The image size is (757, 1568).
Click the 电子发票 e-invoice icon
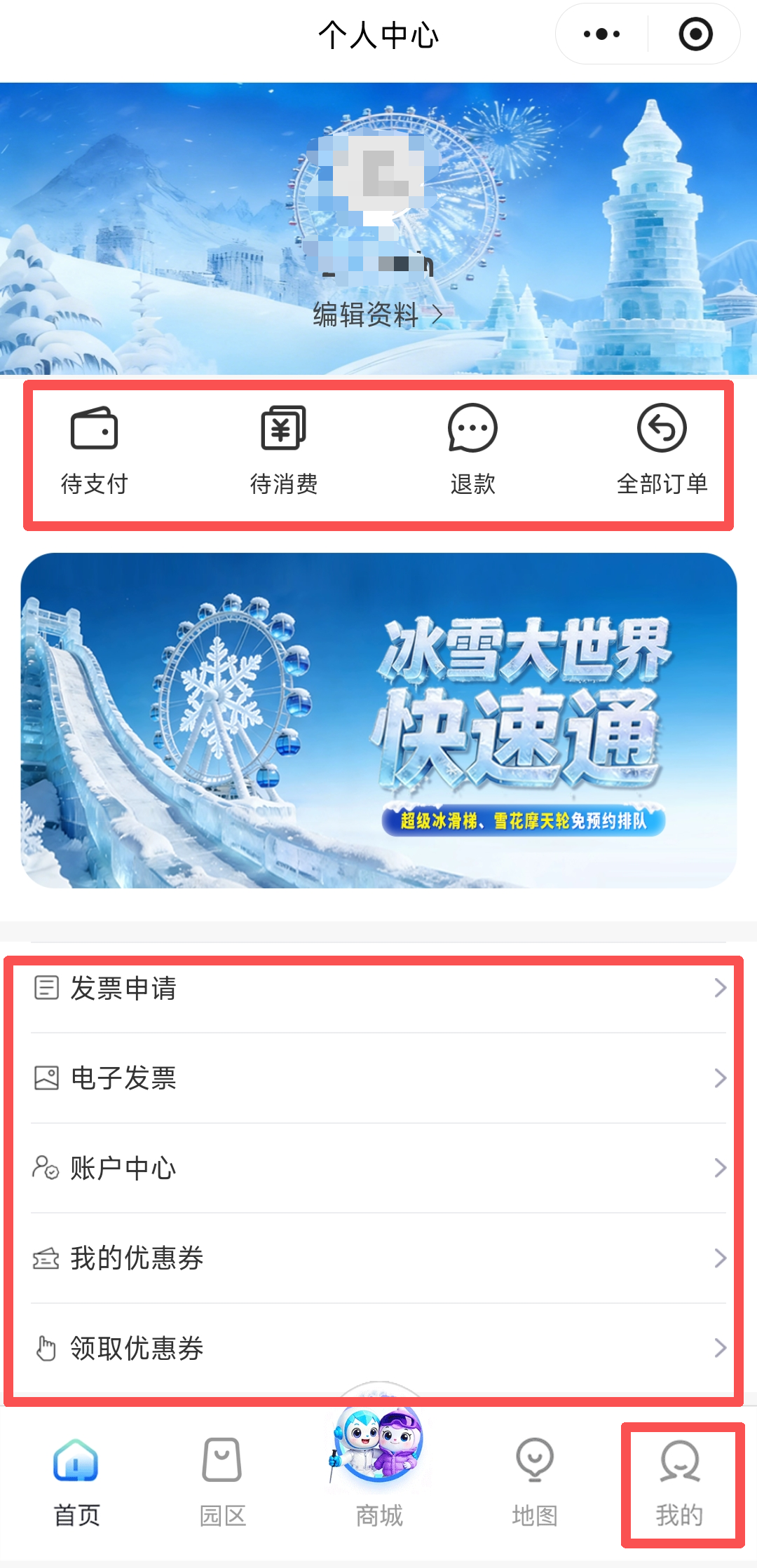click(x=45, y=1079)
